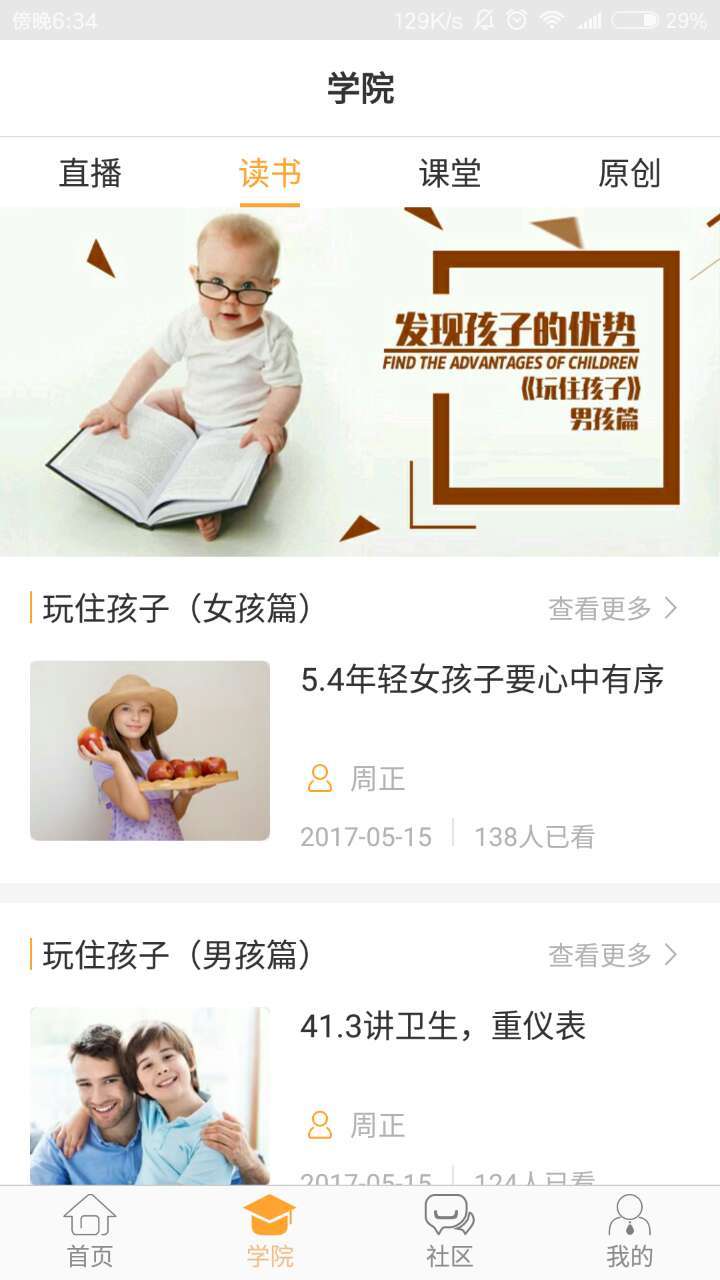Open the 社区 community tab
This screenshot has width=720, height=1280.
point(450,1232)
